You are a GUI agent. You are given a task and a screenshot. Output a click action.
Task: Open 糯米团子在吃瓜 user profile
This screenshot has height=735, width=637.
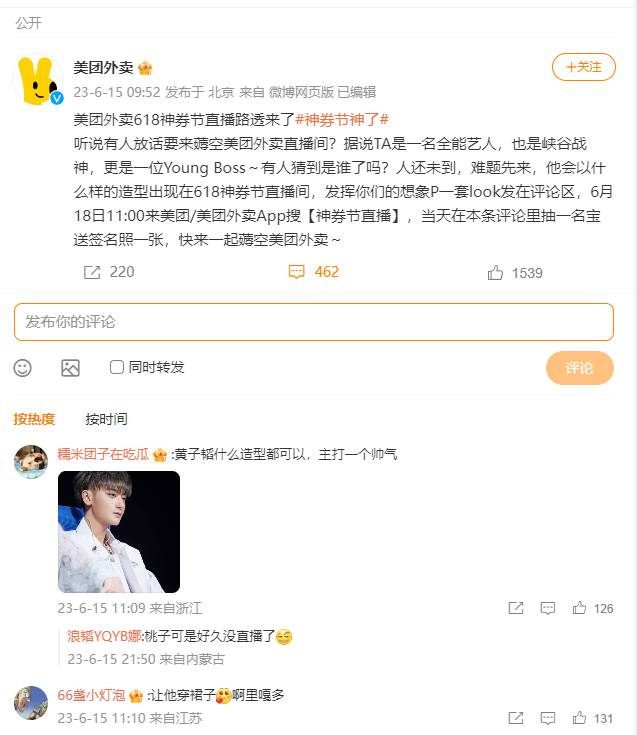pyautogui.click(x=103, y=454)
